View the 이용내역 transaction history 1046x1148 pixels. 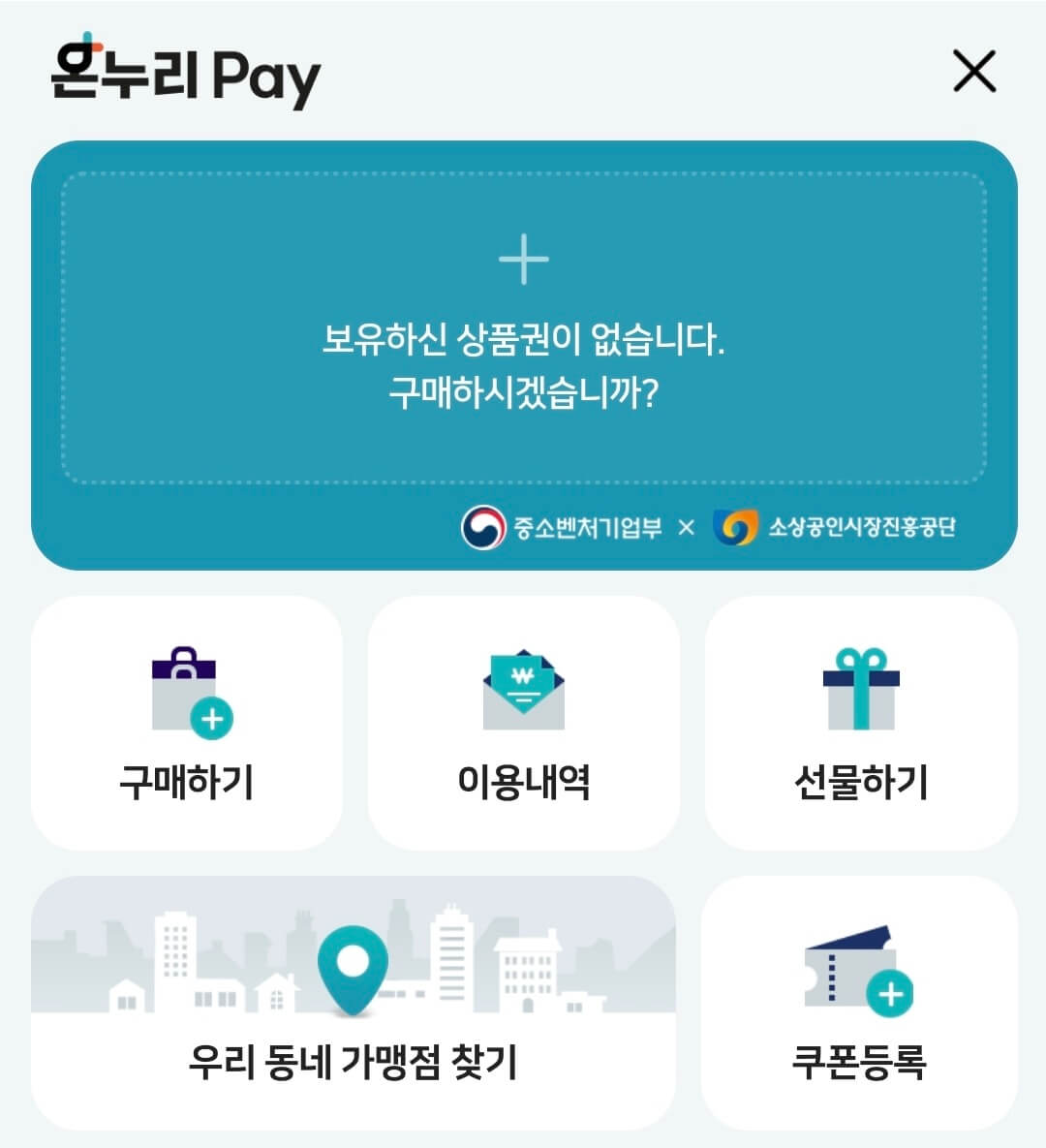point(523,722)
